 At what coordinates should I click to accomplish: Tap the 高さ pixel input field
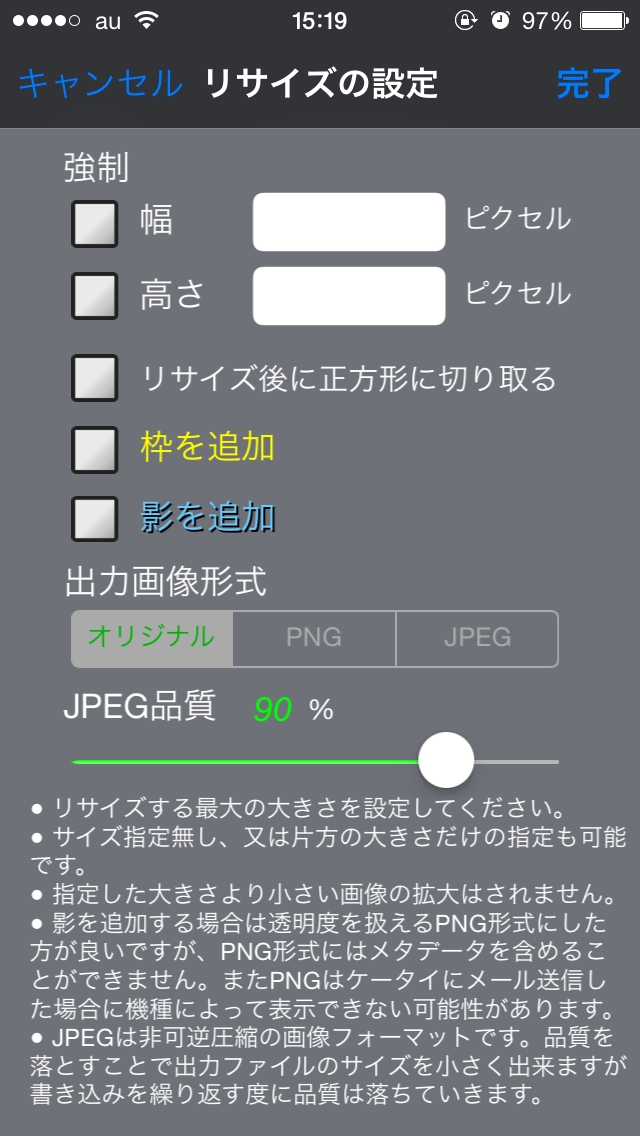(348, 296)
